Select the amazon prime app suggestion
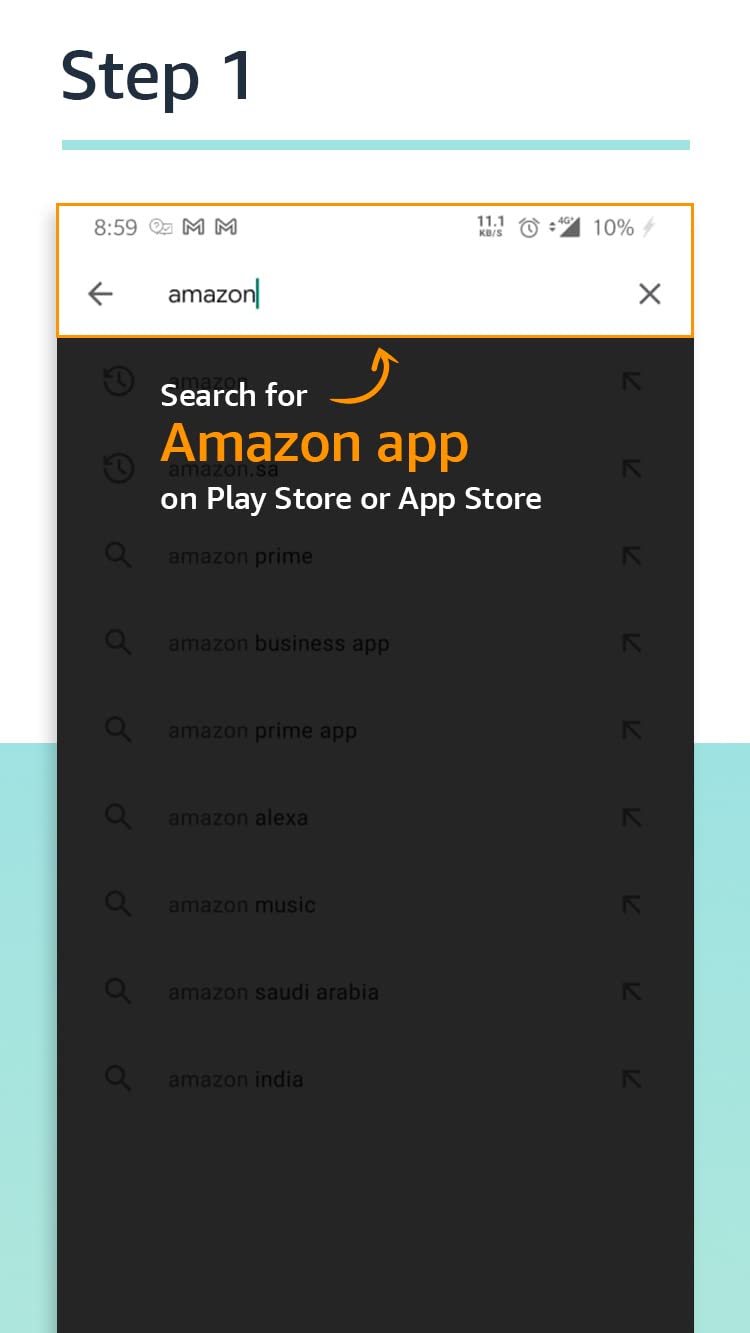Image resolution: width=750 pixels, height=1333 pixels. (x=262, y=730)
